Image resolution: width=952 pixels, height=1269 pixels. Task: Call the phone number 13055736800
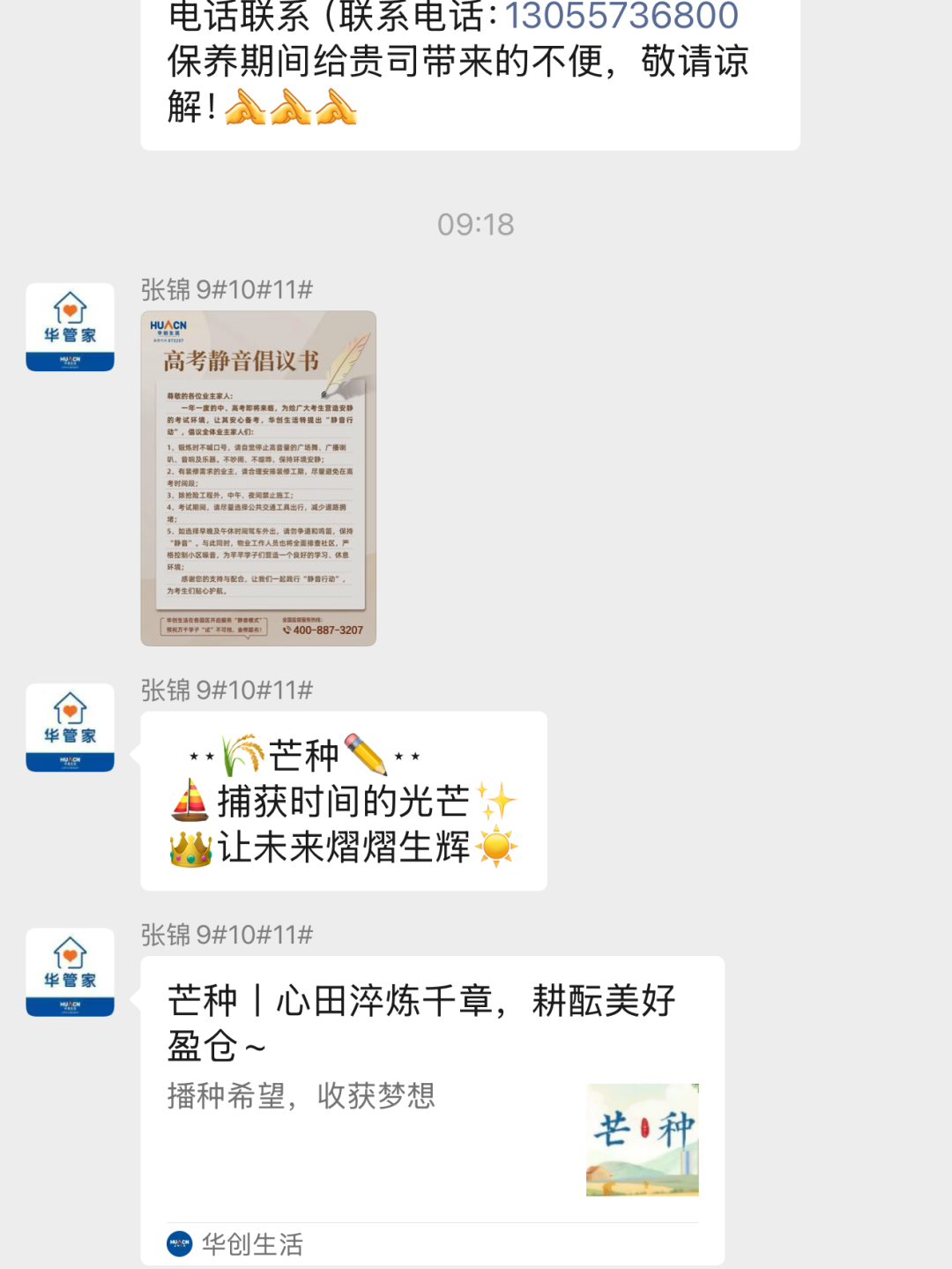click(x=621, y=16)
